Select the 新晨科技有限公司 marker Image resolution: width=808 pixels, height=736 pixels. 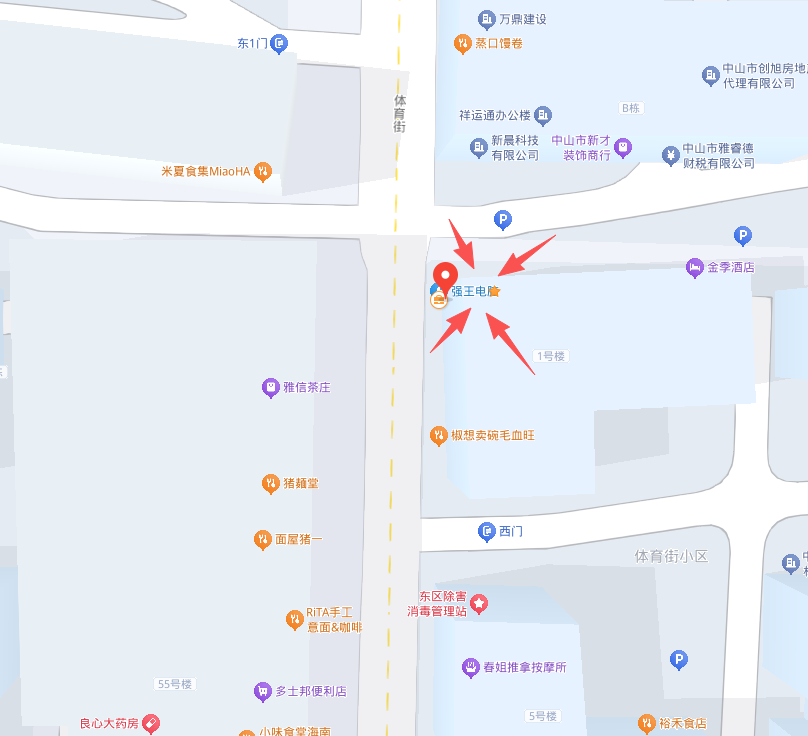[478, 147]
